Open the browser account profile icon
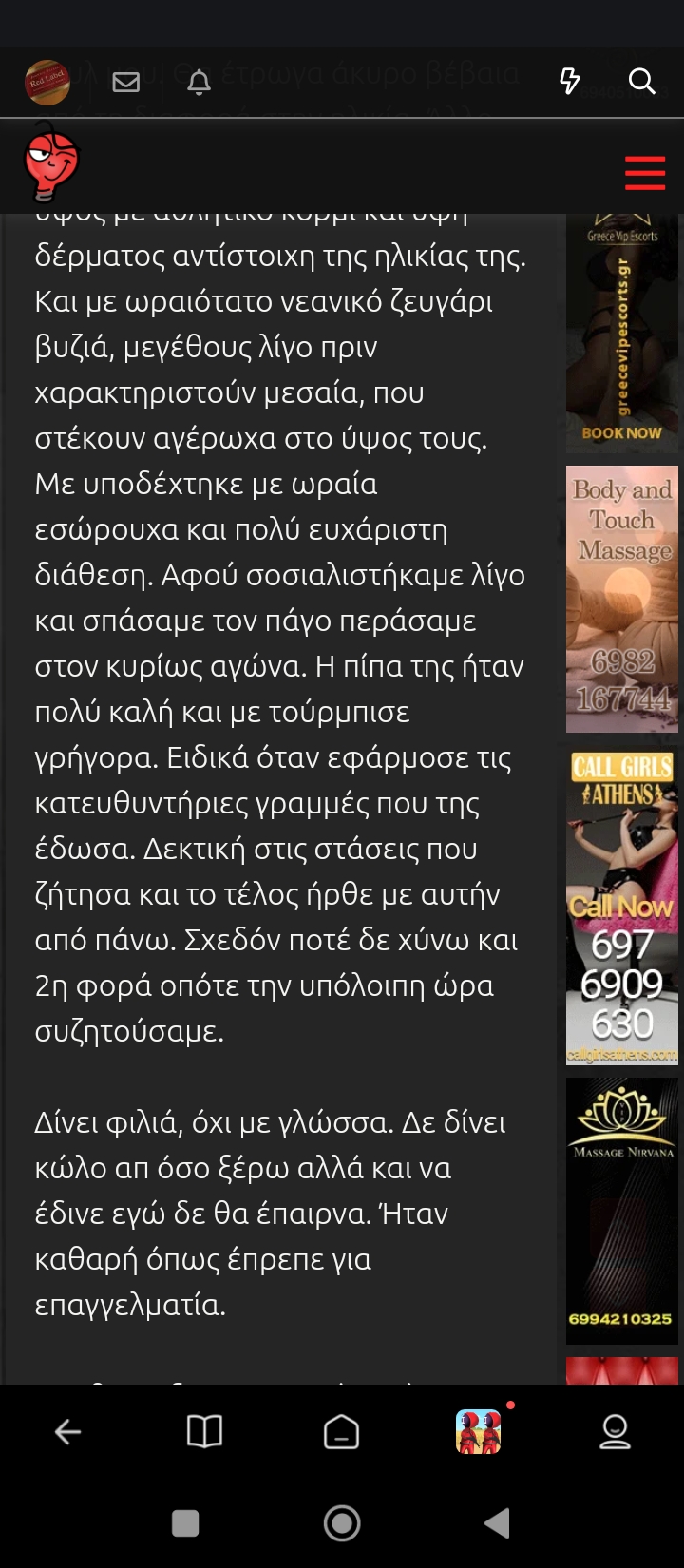The height and width of the screenshot is (1568, 684). click(615, 1431)
